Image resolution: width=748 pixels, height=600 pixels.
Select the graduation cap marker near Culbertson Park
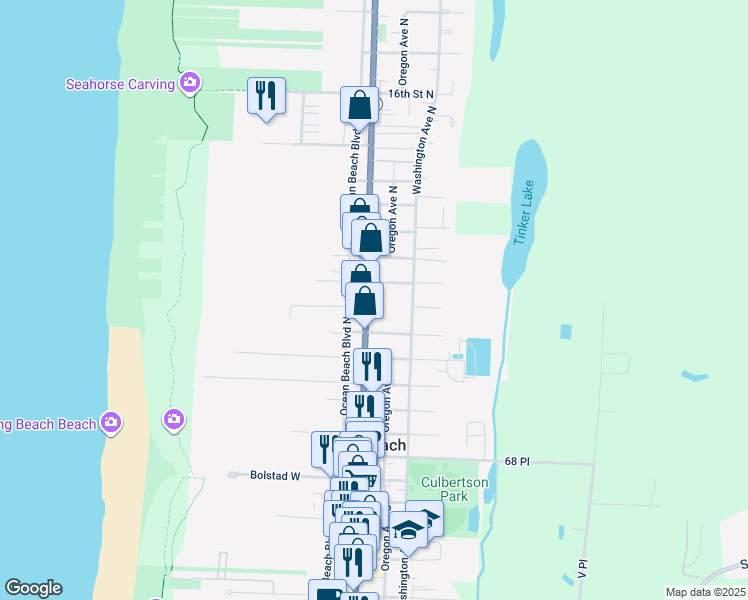click(409, 528)
